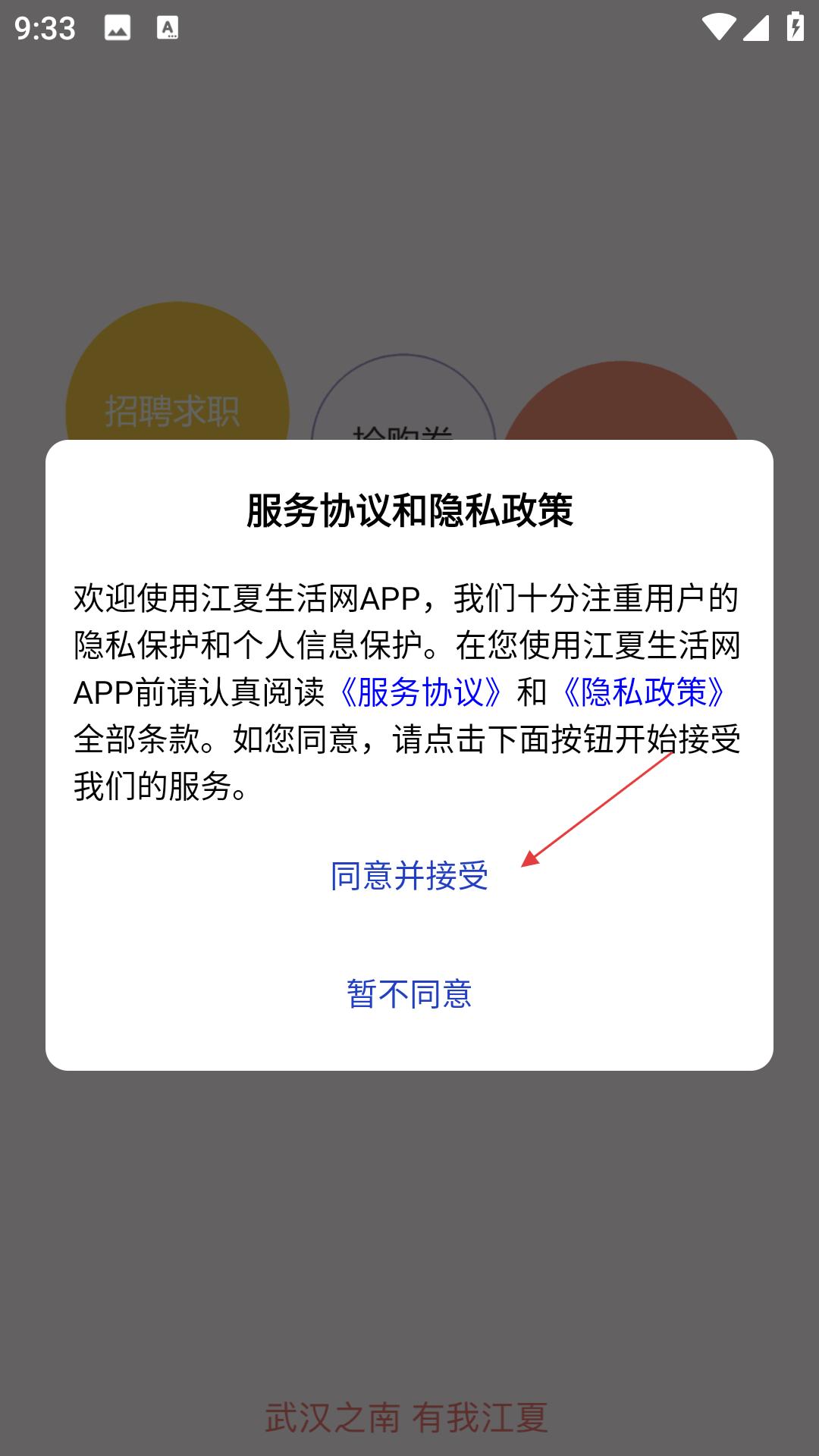Open the 《隐私政策》 link

click(x=643, y=692)
